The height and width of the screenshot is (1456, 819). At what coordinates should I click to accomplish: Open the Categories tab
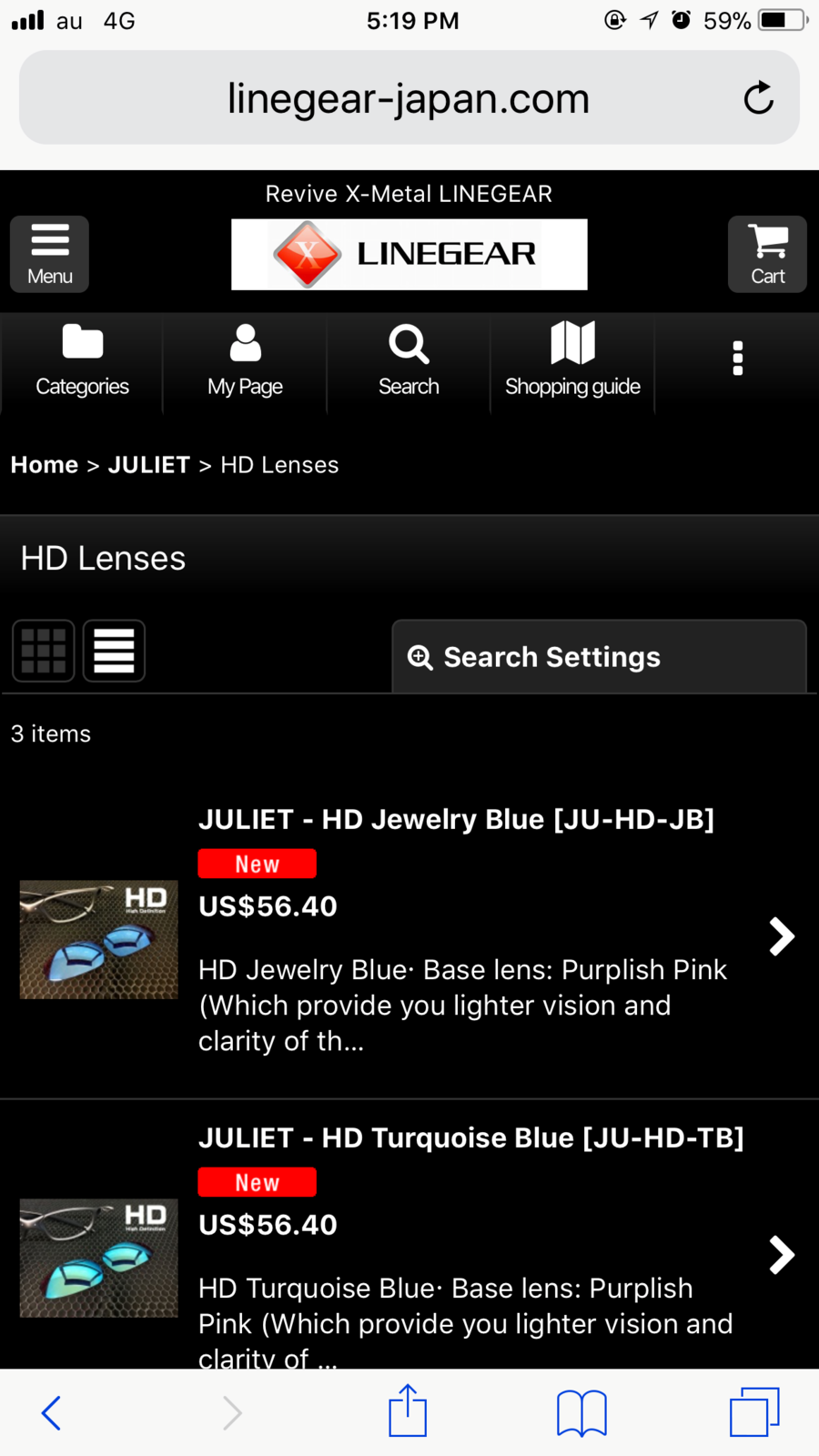(82, 361)
